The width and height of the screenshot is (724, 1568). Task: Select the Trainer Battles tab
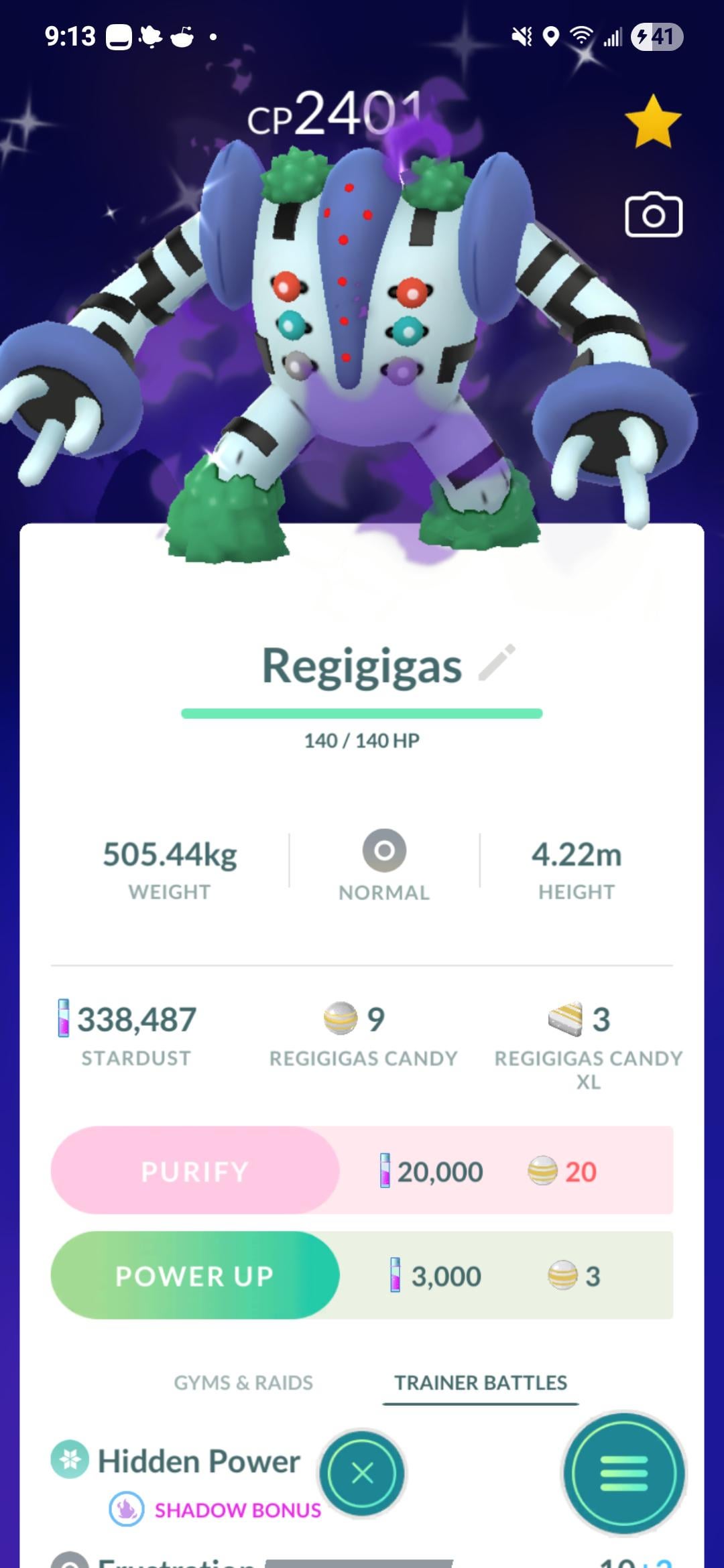[480, 1382]
